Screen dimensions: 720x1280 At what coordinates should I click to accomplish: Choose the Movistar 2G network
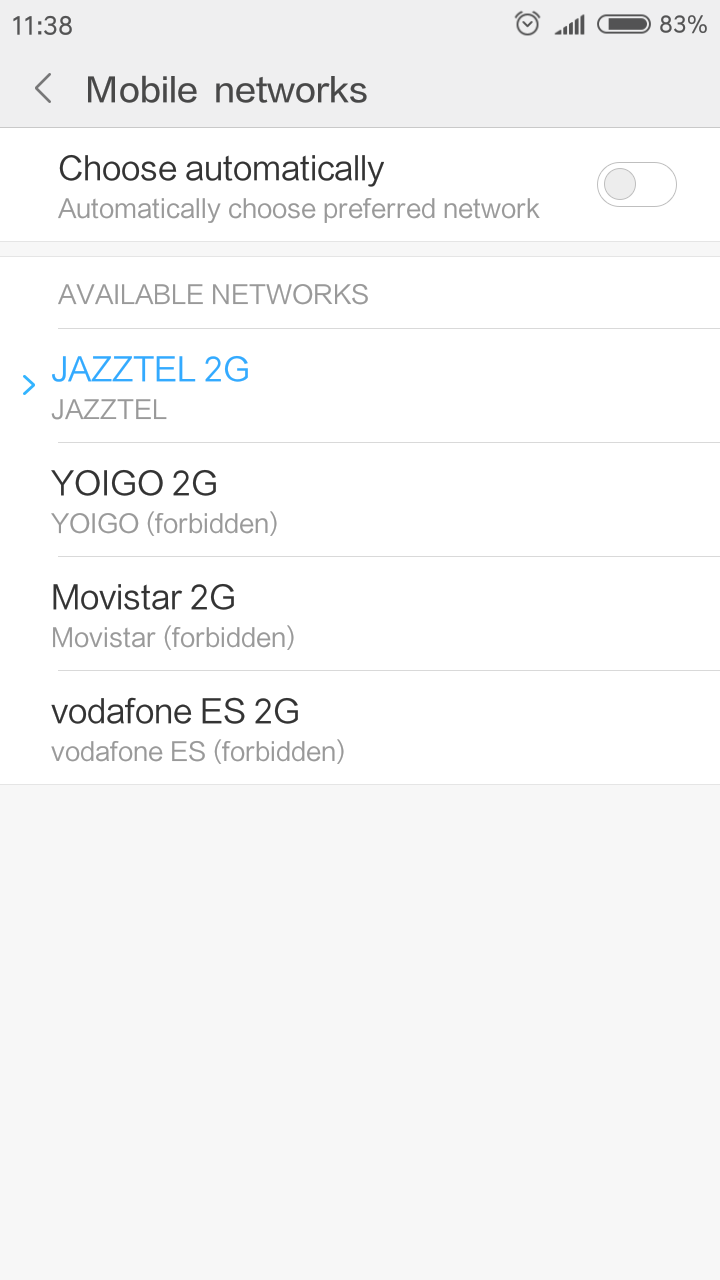(x=360, y=614)
